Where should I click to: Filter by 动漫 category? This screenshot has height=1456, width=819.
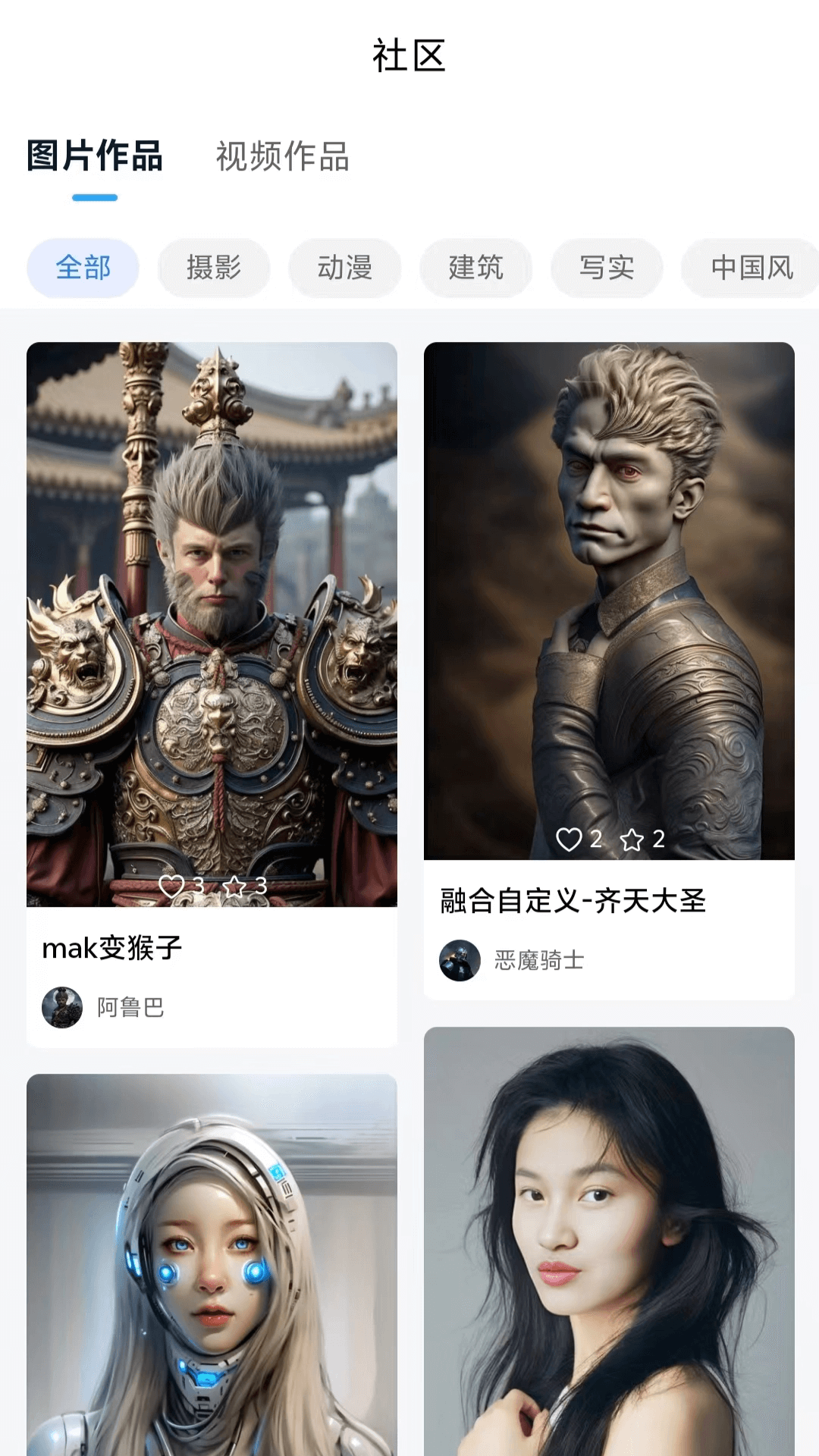[345, 268]
